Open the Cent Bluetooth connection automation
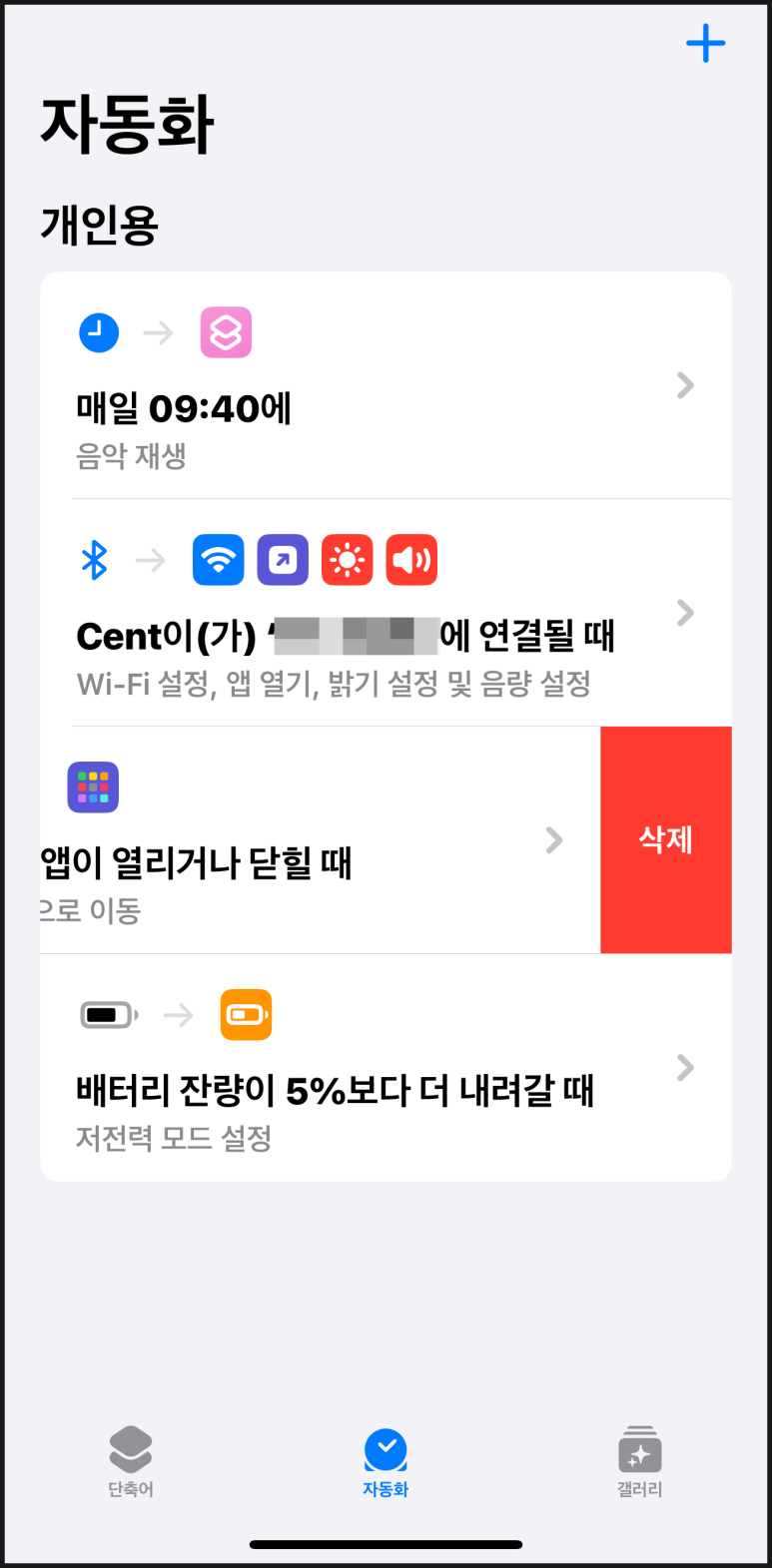 pyautogui.click(x=385, y=613)
